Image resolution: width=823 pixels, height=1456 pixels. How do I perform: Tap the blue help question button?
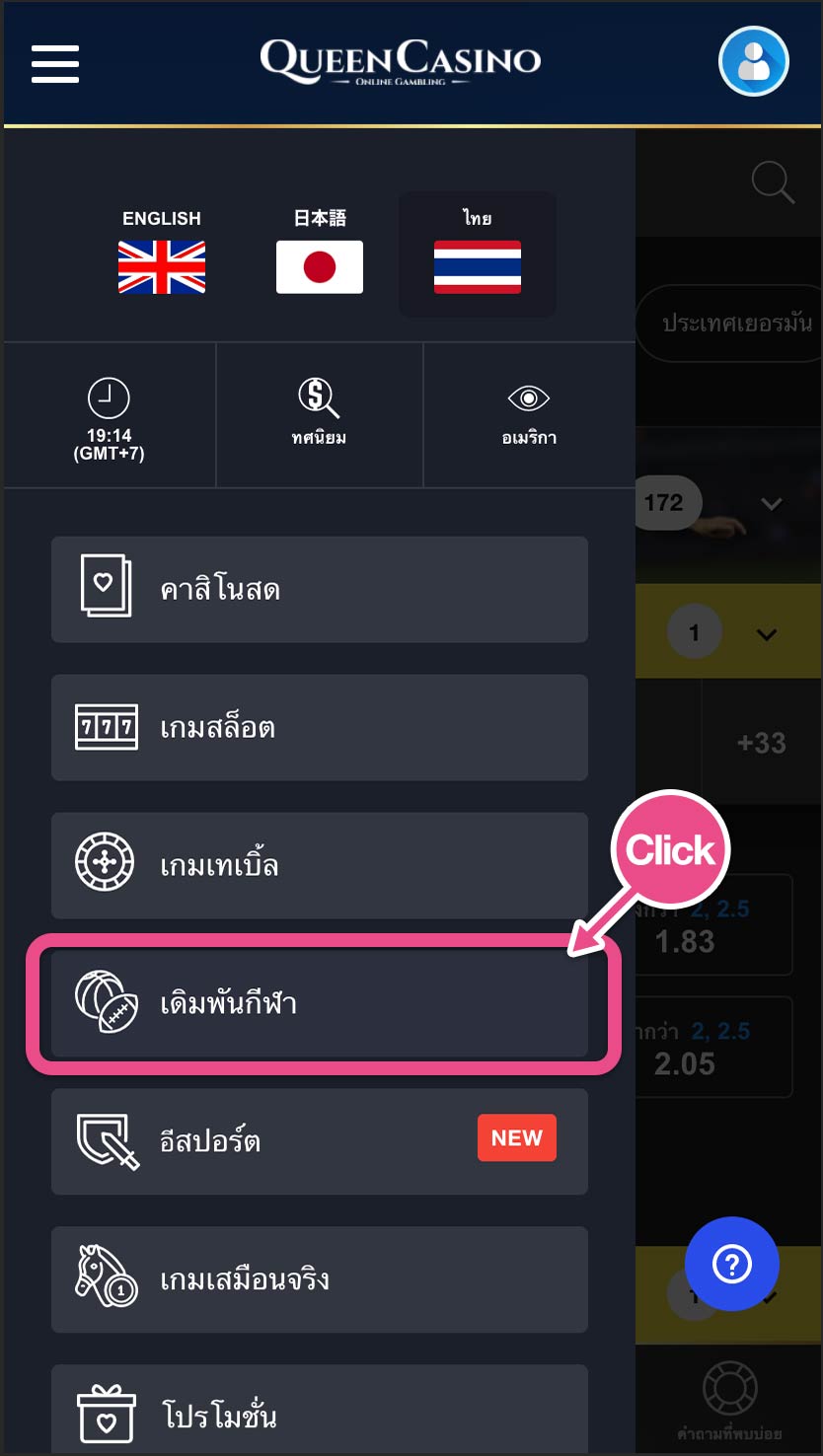pyautogui.click(x=732, y=1264)
